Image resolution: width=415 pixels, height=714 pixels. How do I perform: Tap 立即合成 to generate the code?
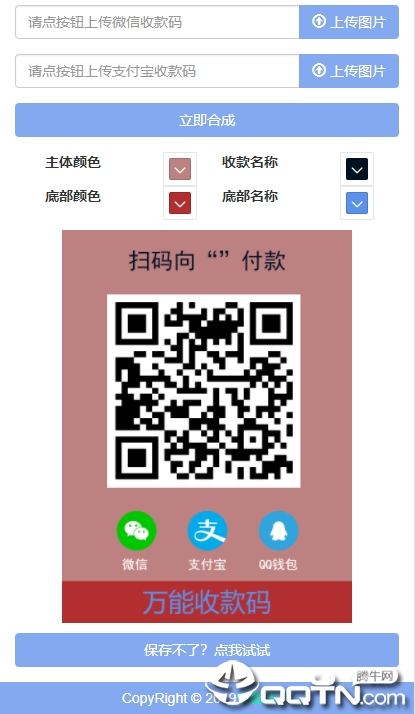point(207,120)
